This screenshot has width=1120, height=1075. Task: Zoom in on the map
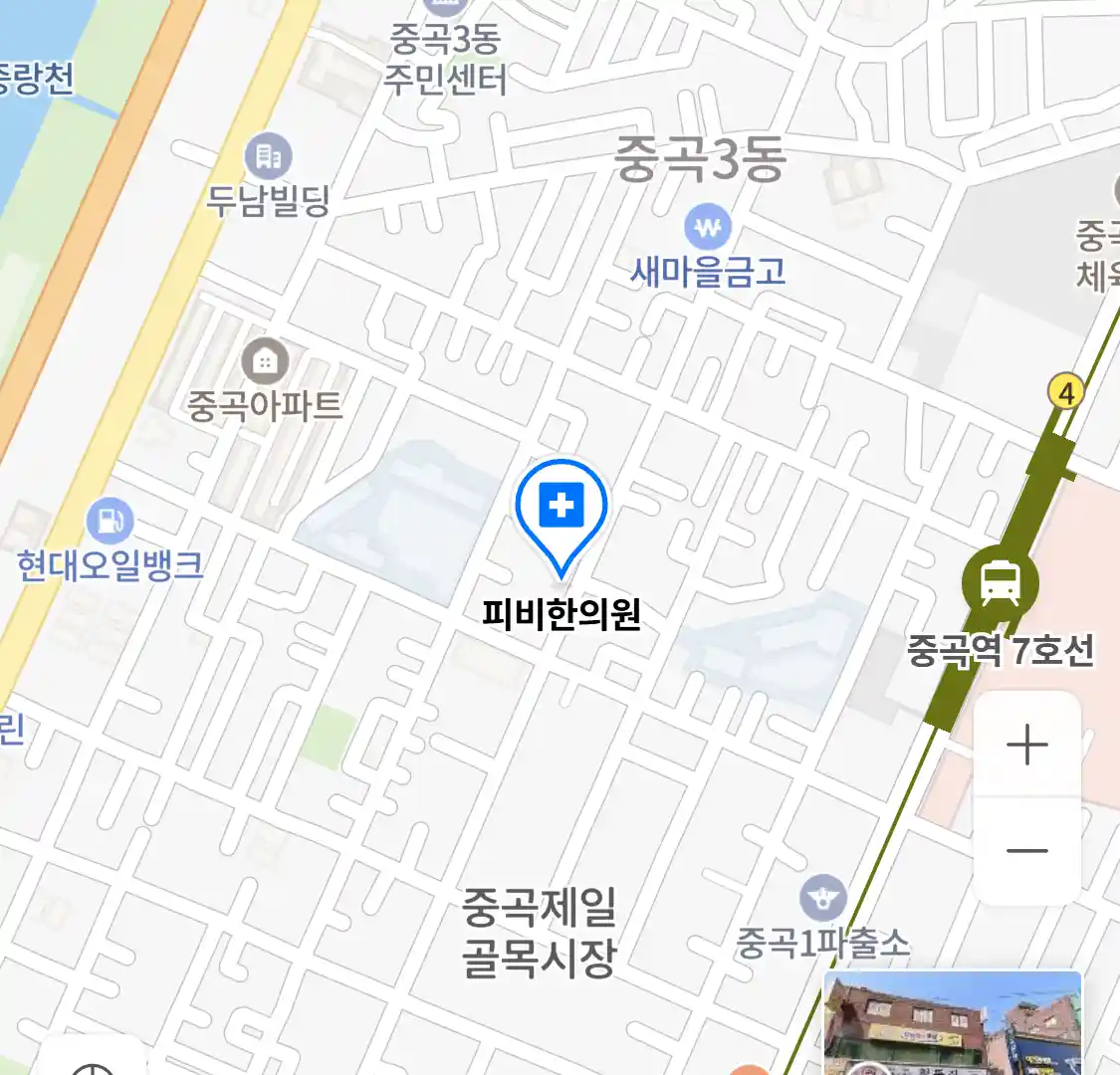(1026, 745)
